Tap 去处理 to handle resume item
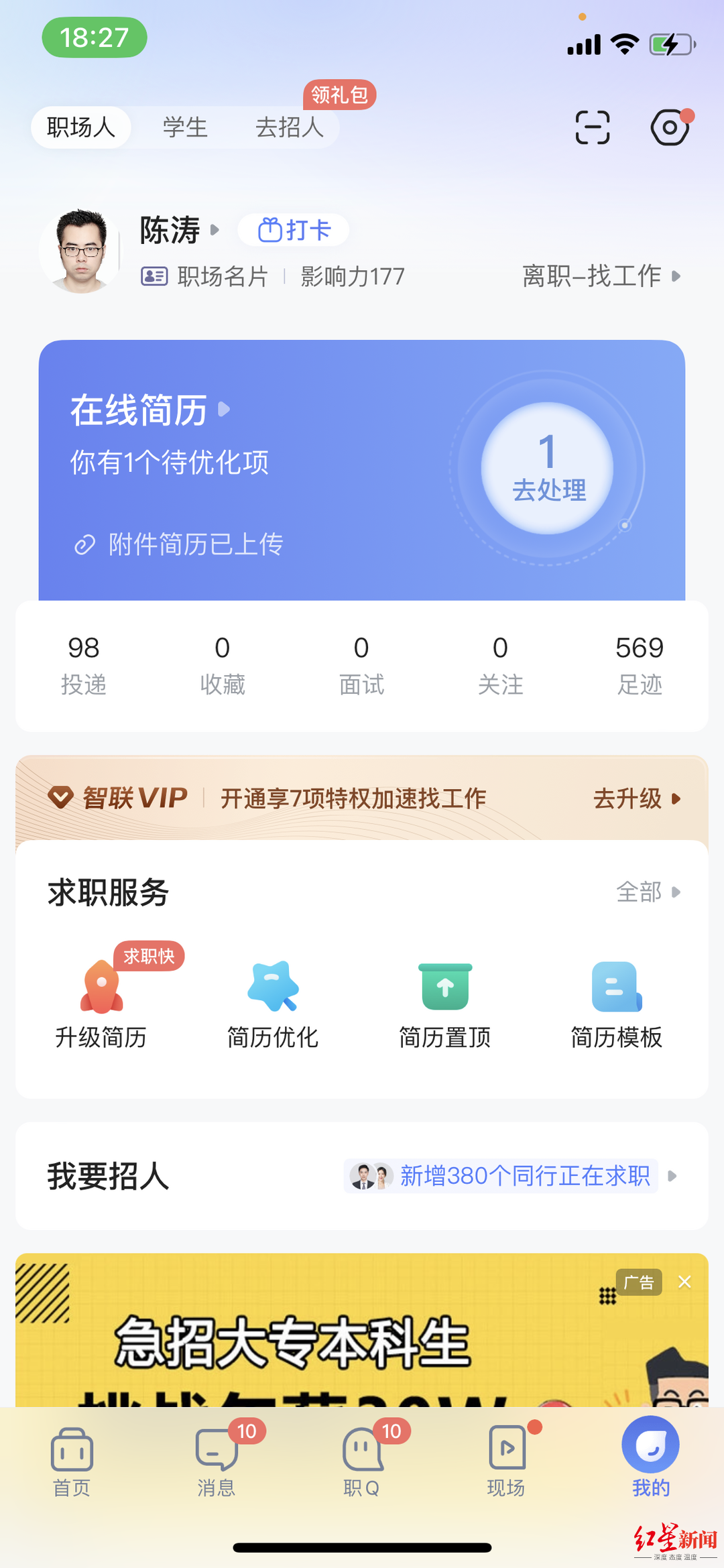 (x=548, y=468)
